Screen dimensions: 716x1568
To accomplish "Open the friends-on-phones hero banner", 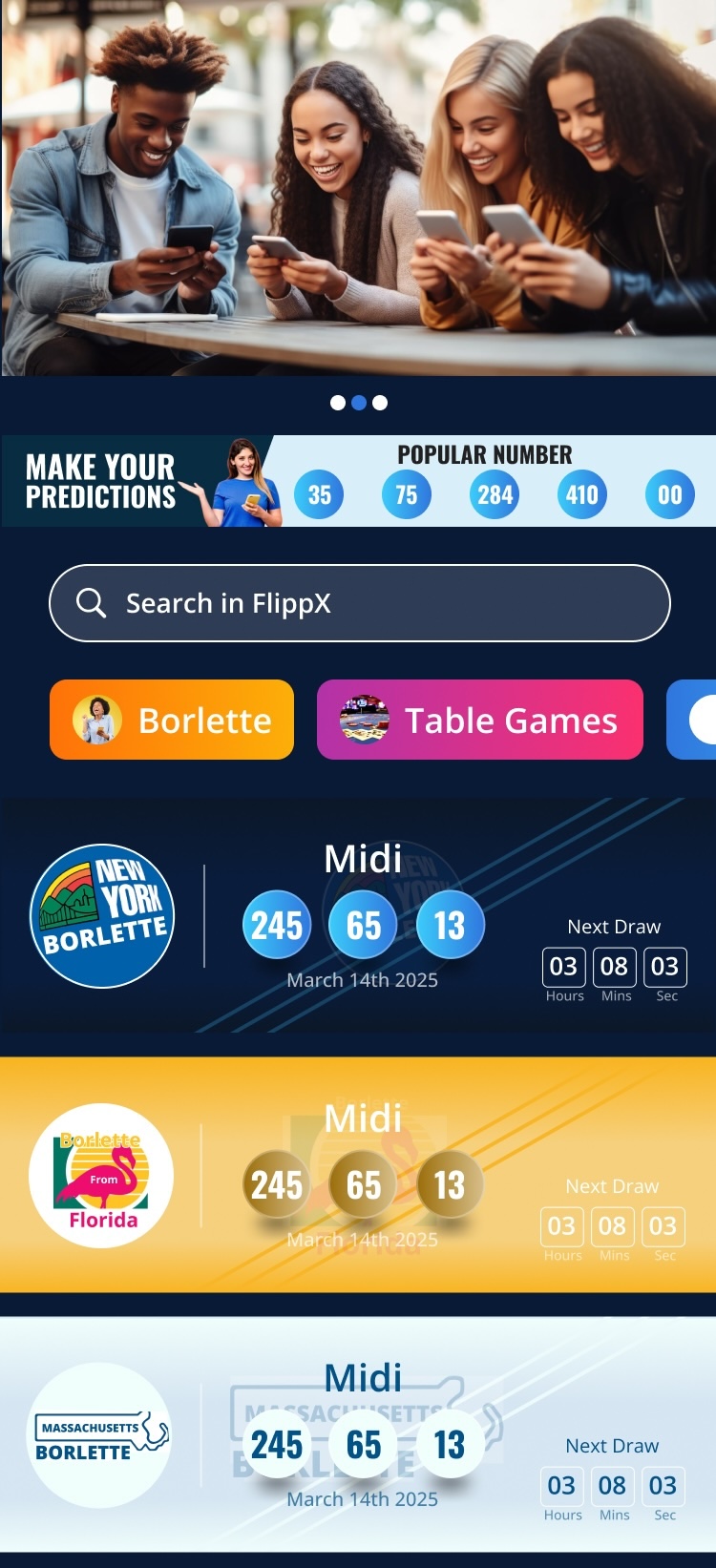I will click(358, 188).
